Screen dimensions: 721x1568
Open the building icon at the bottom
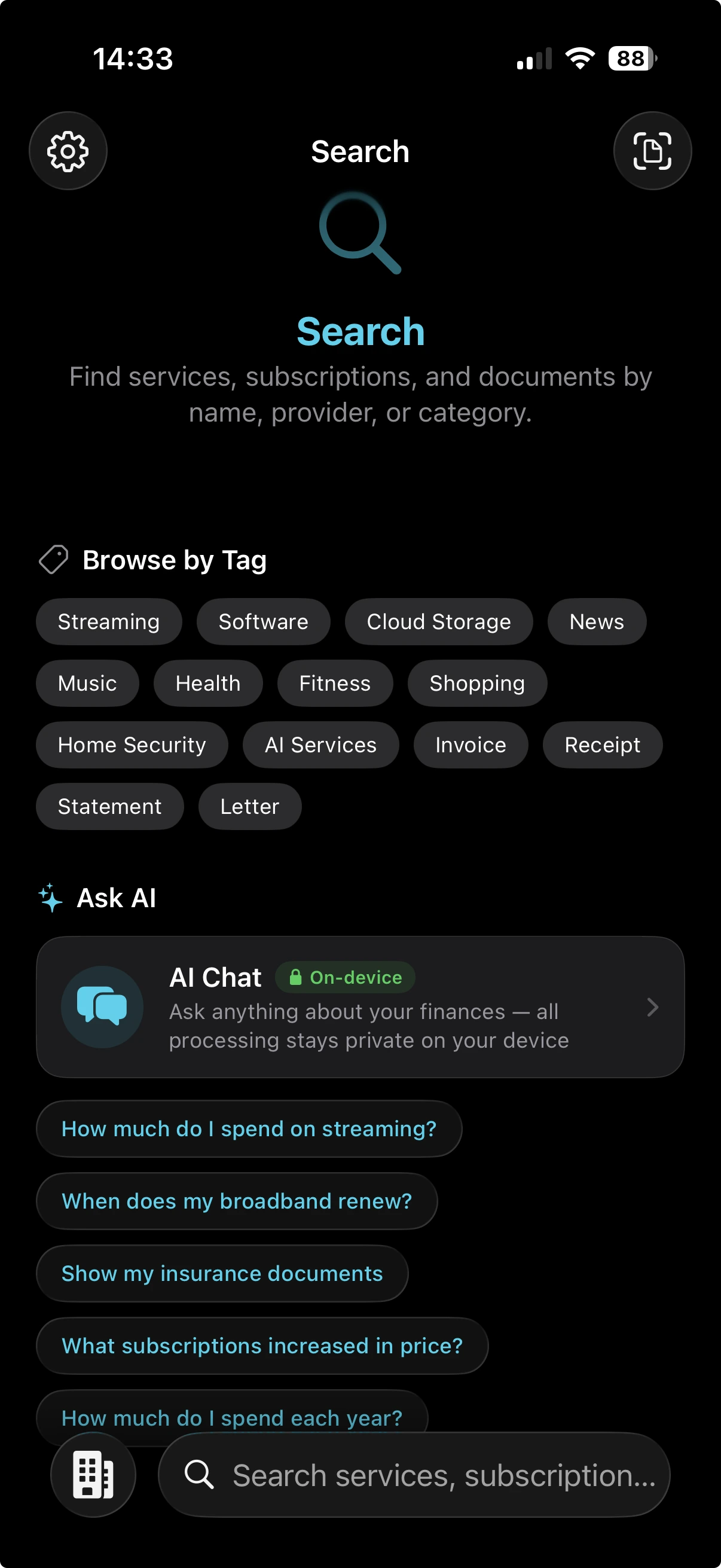click(93, 1475)
